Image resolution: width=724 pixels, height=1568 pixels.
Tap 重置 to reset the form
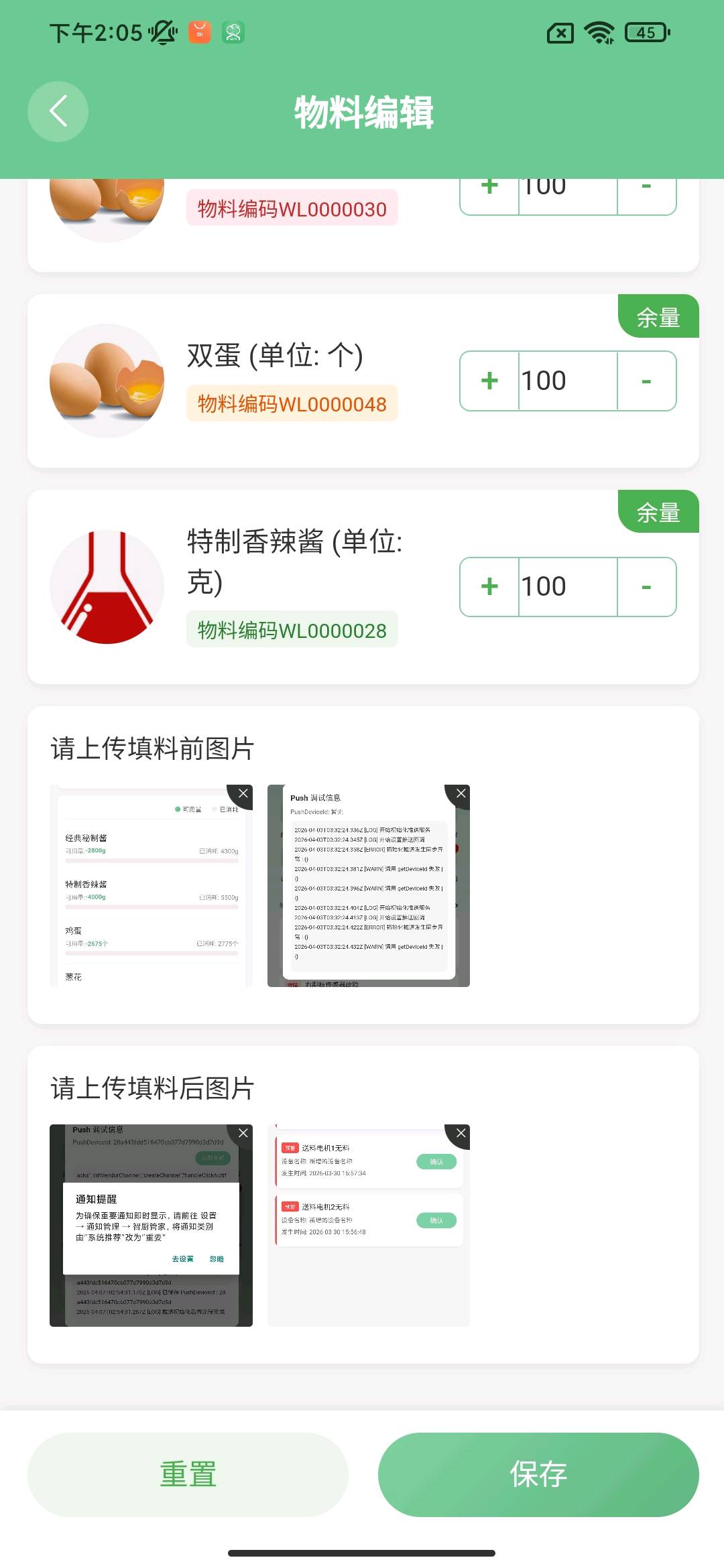pyautogui.click(x=188, y=1474)
